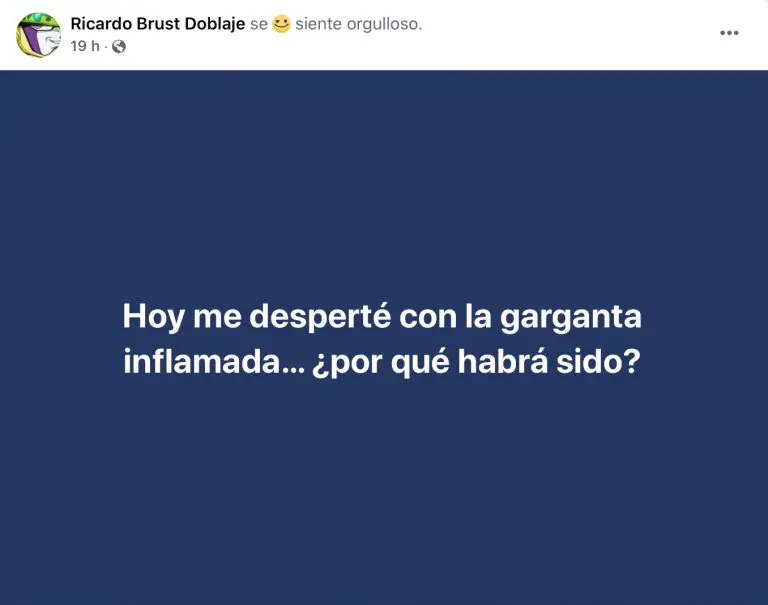Open Ricardo Brust Doblaje's profile picture
This screenshot has width=768, height=605.
point(38,34)
